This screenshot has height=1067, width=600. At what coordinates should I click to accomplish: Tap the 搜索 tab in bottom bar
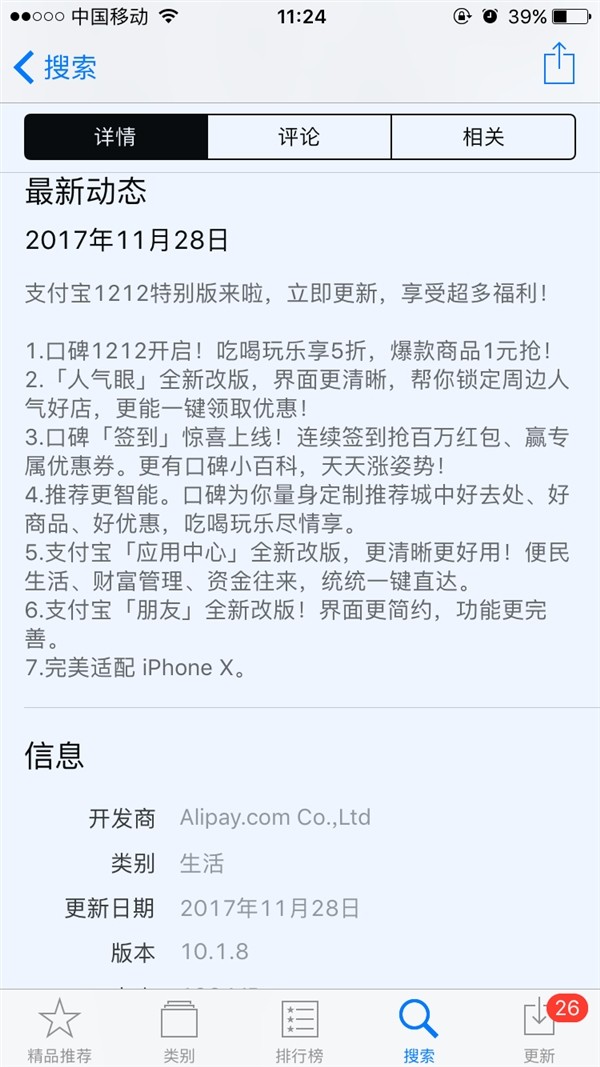419,1029
